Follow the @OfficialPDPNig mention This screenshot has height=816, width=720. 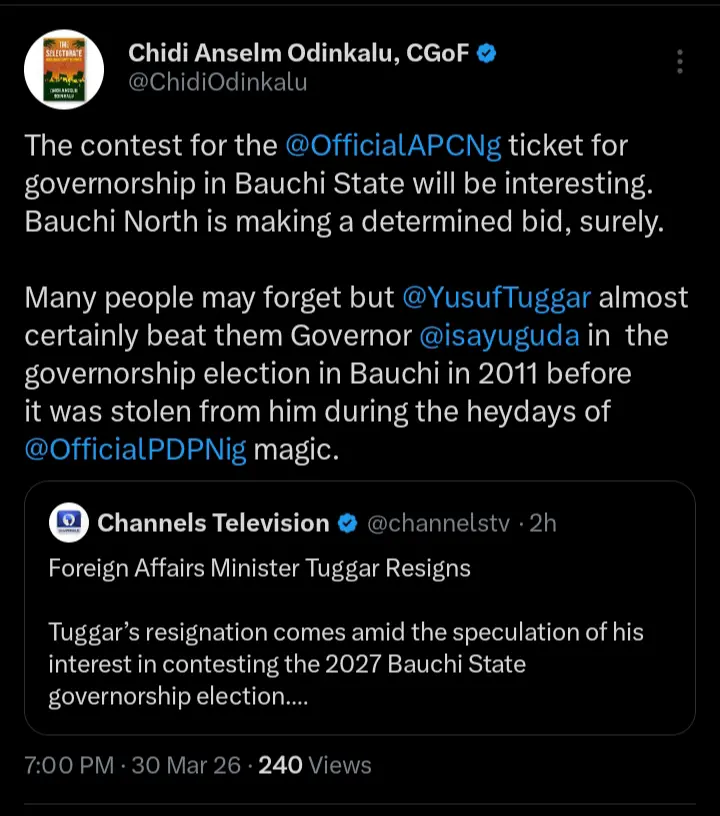(x=135, y=450)
